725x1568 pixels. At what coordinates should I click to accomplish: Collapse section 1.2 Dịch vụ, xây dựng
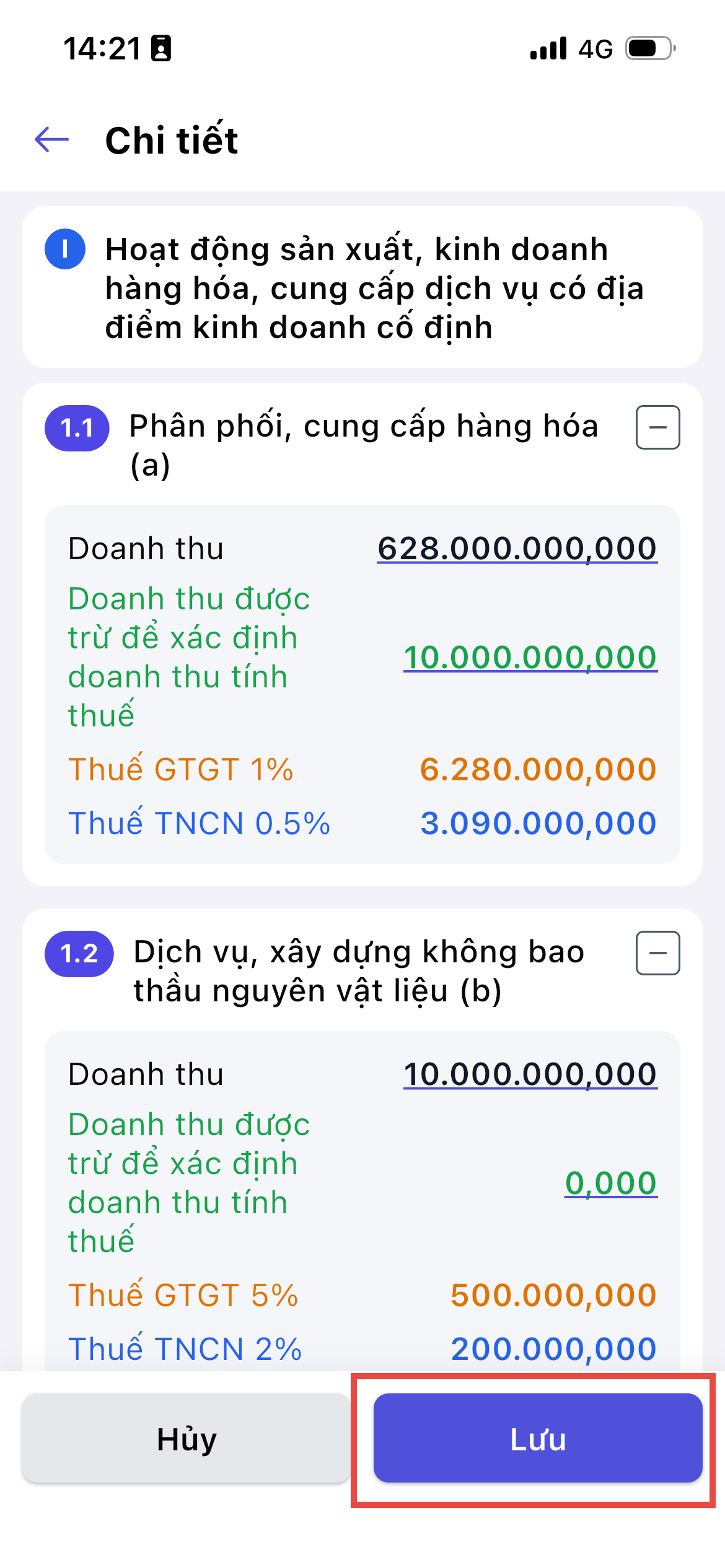coord(657,953)
